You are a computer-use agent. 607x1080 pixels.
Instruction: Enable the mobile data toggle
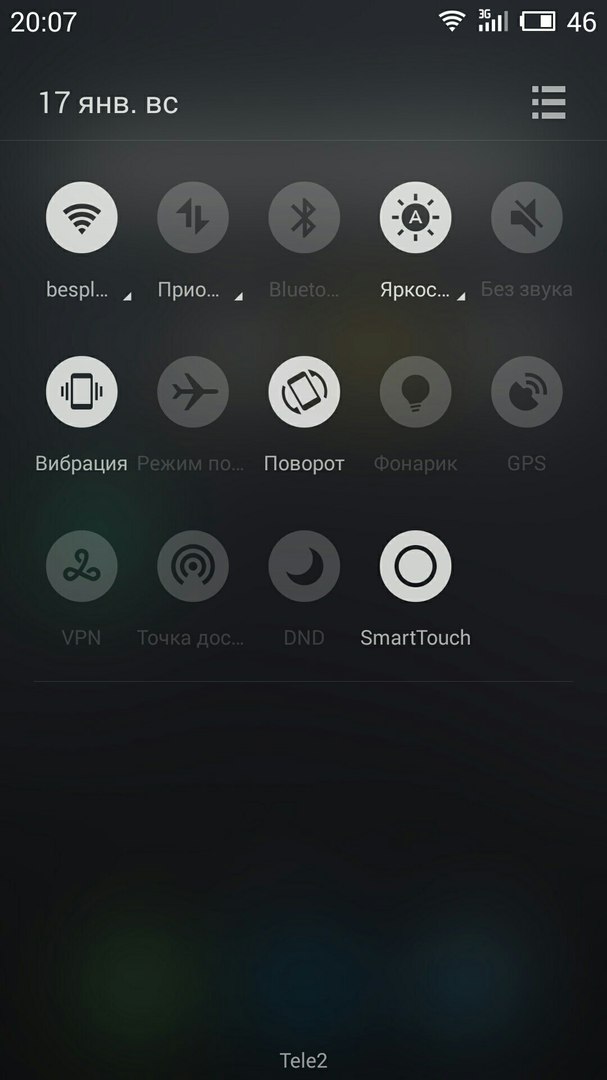coord(193,218)
